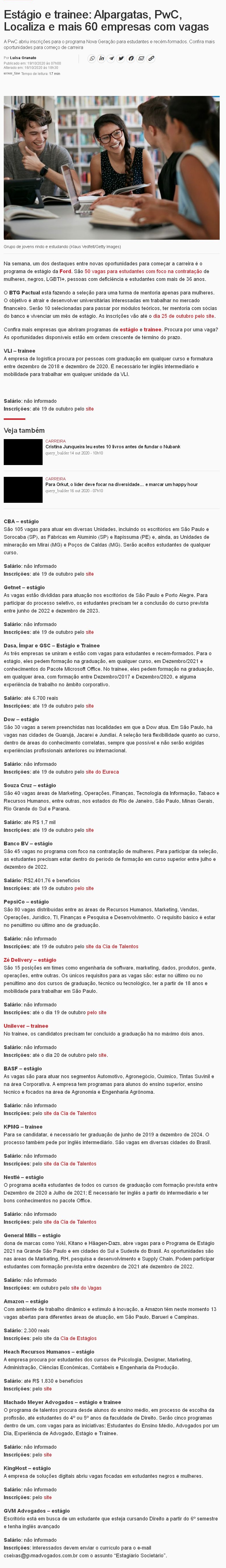Open the Unilever – trainee heading link
This screenshot has height=1568, width=226.
(26, 1026)
